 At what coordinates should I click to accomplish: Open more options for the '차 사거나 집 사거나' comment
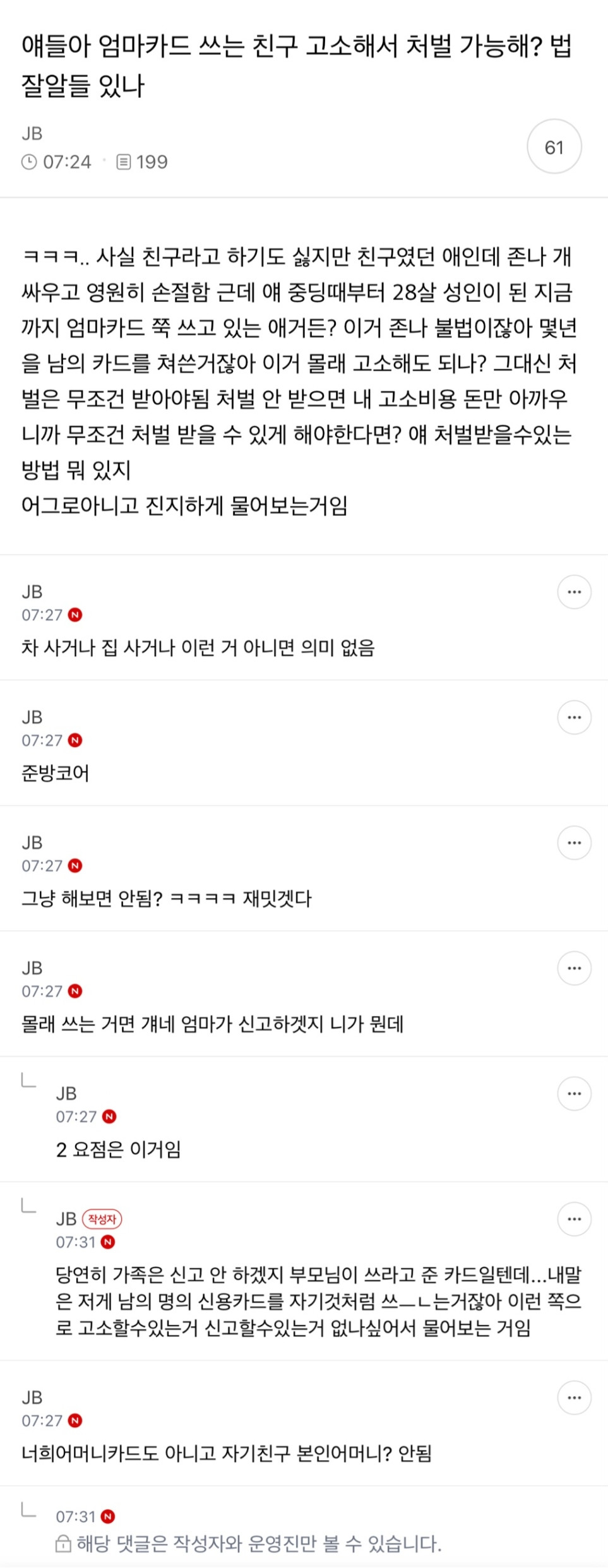tap(574, 592)
